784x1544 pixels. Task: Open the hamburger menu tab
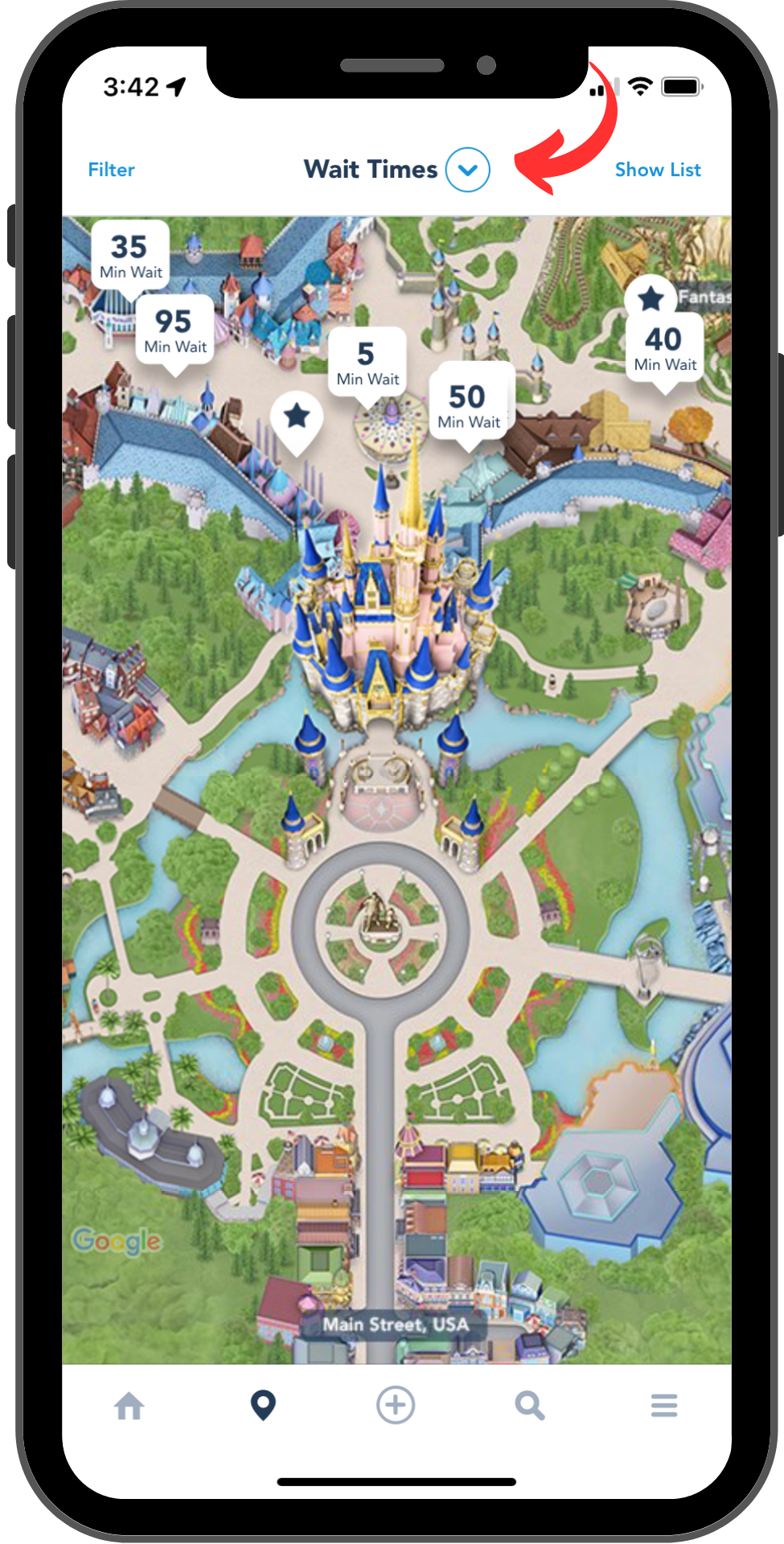coord(664,1406)
